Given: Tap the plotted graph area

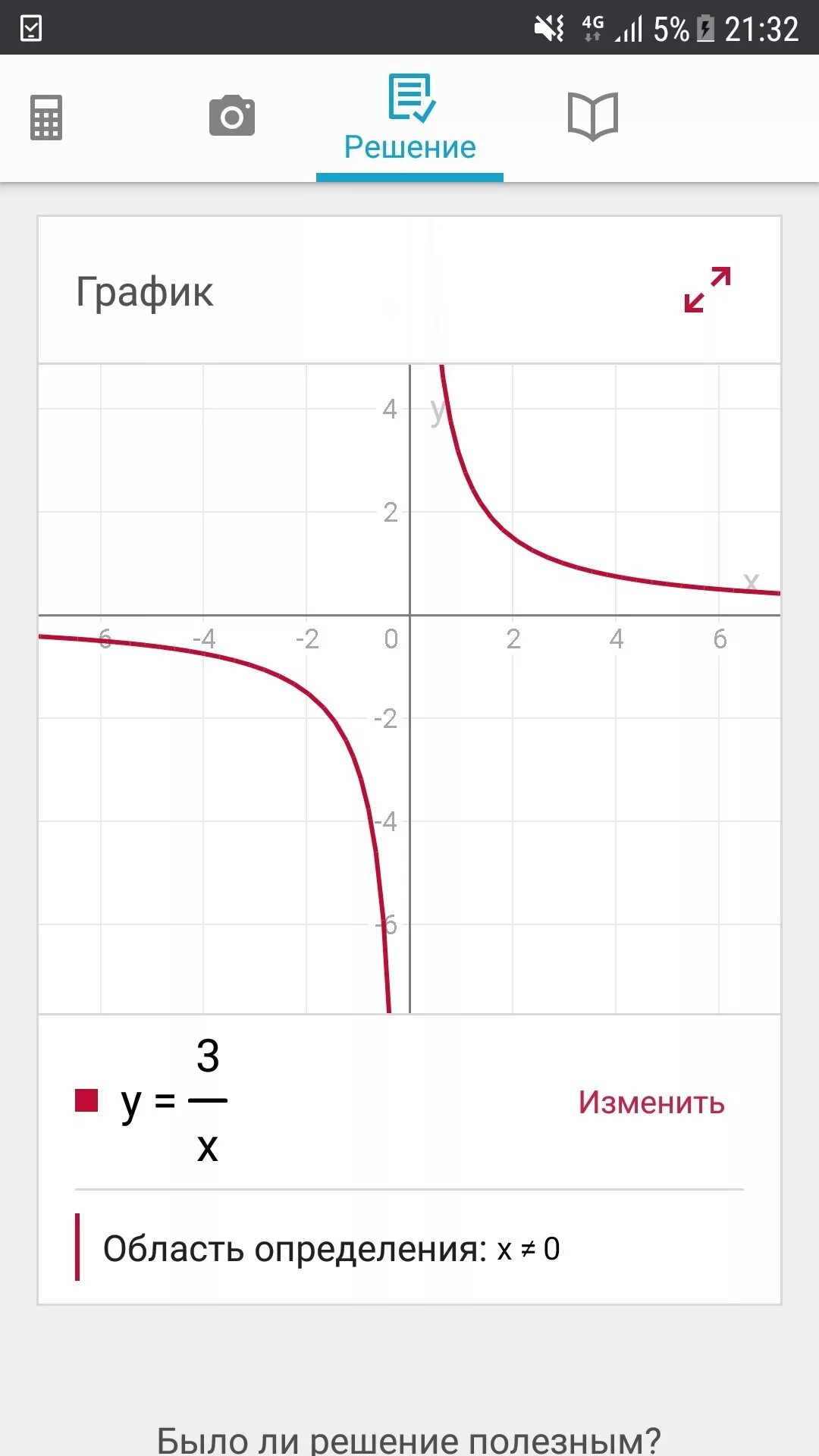Looking at the screenshot, I should (x=409, y=689).
